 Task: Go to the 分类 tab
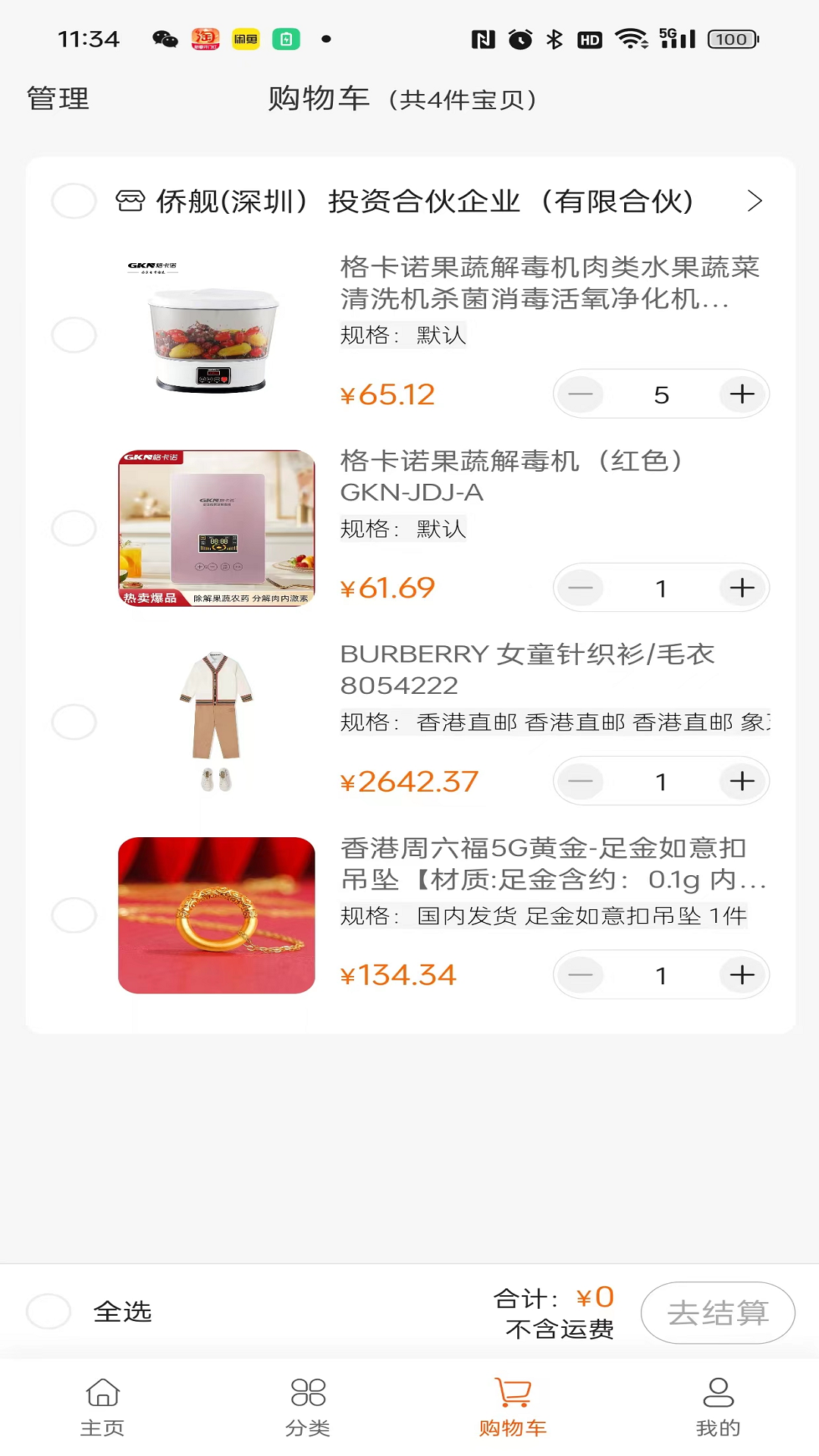point(308,1407)
